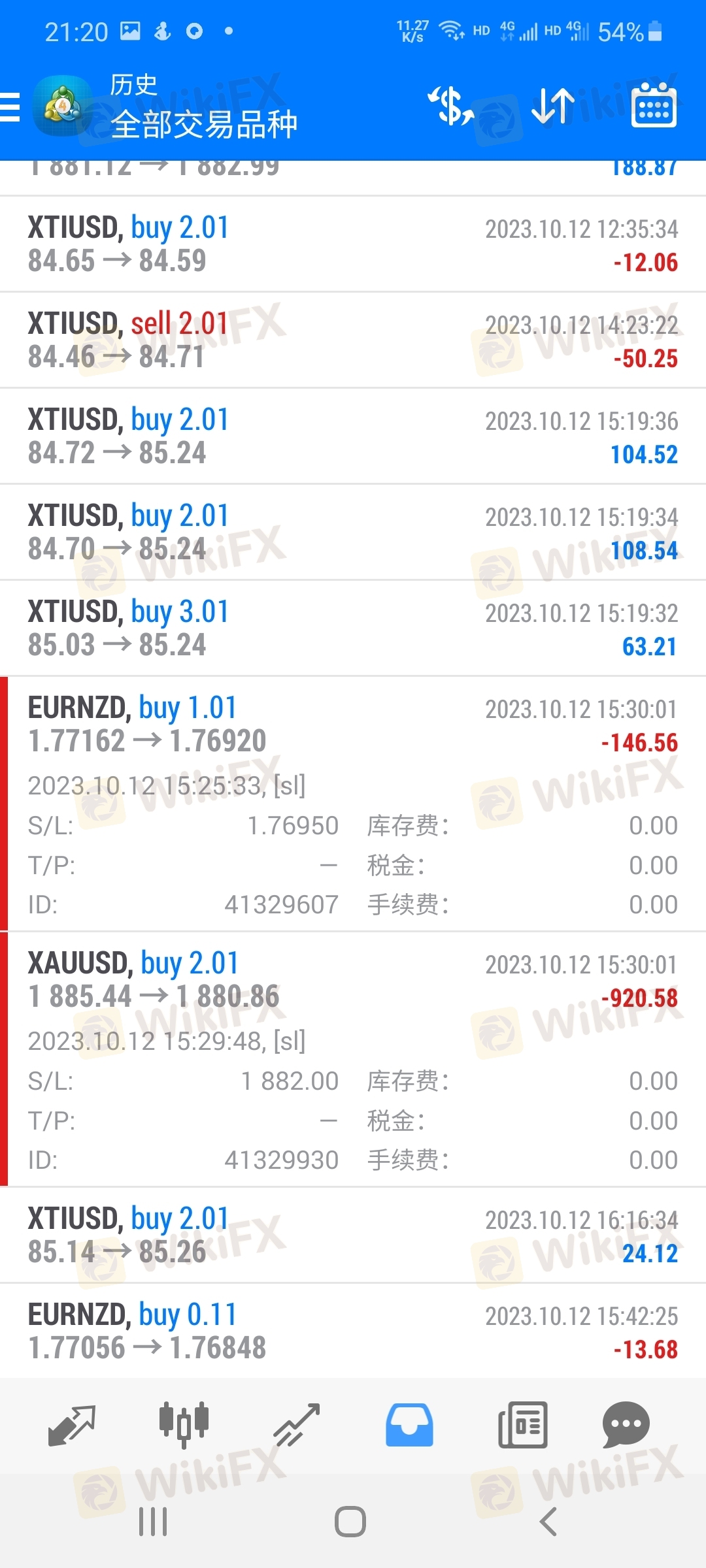Open the News tab
The height and width of the screenshot is (1568, 706).
pos(522,1425)
